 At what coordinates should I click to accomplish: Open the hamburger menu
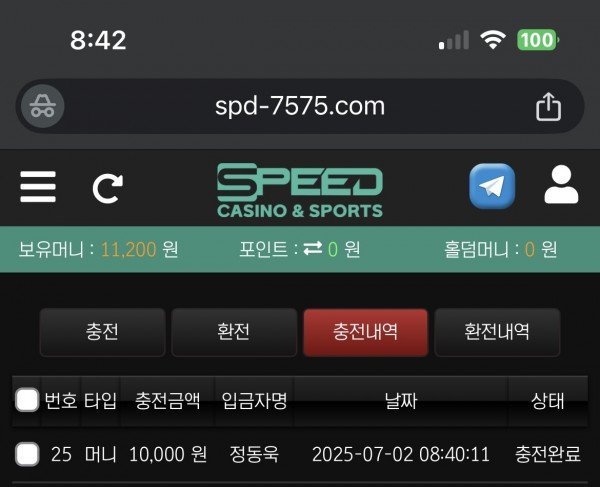pyautogui.click(x=38, y=187)
